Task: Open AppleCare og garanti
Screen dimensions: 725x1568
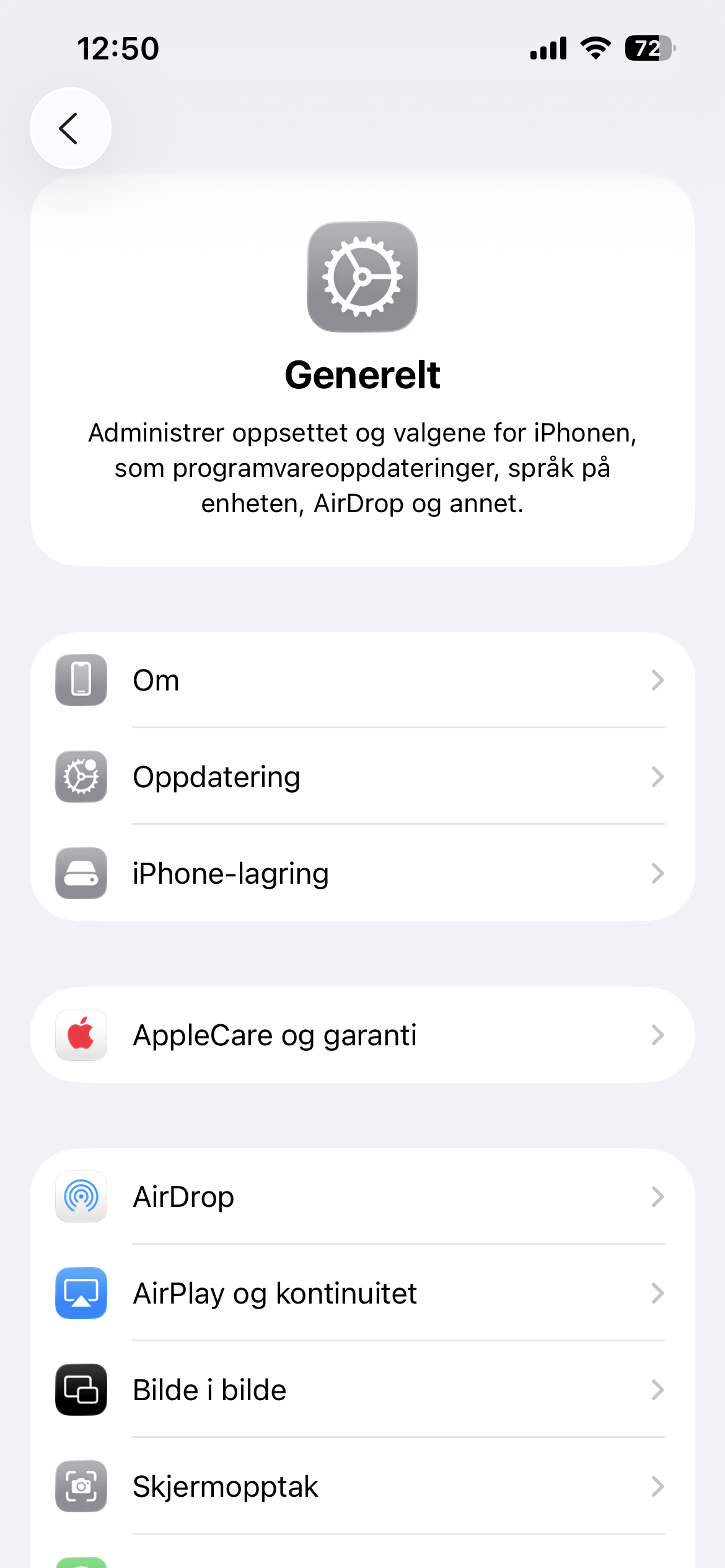Action: [x=362, y=1035]
